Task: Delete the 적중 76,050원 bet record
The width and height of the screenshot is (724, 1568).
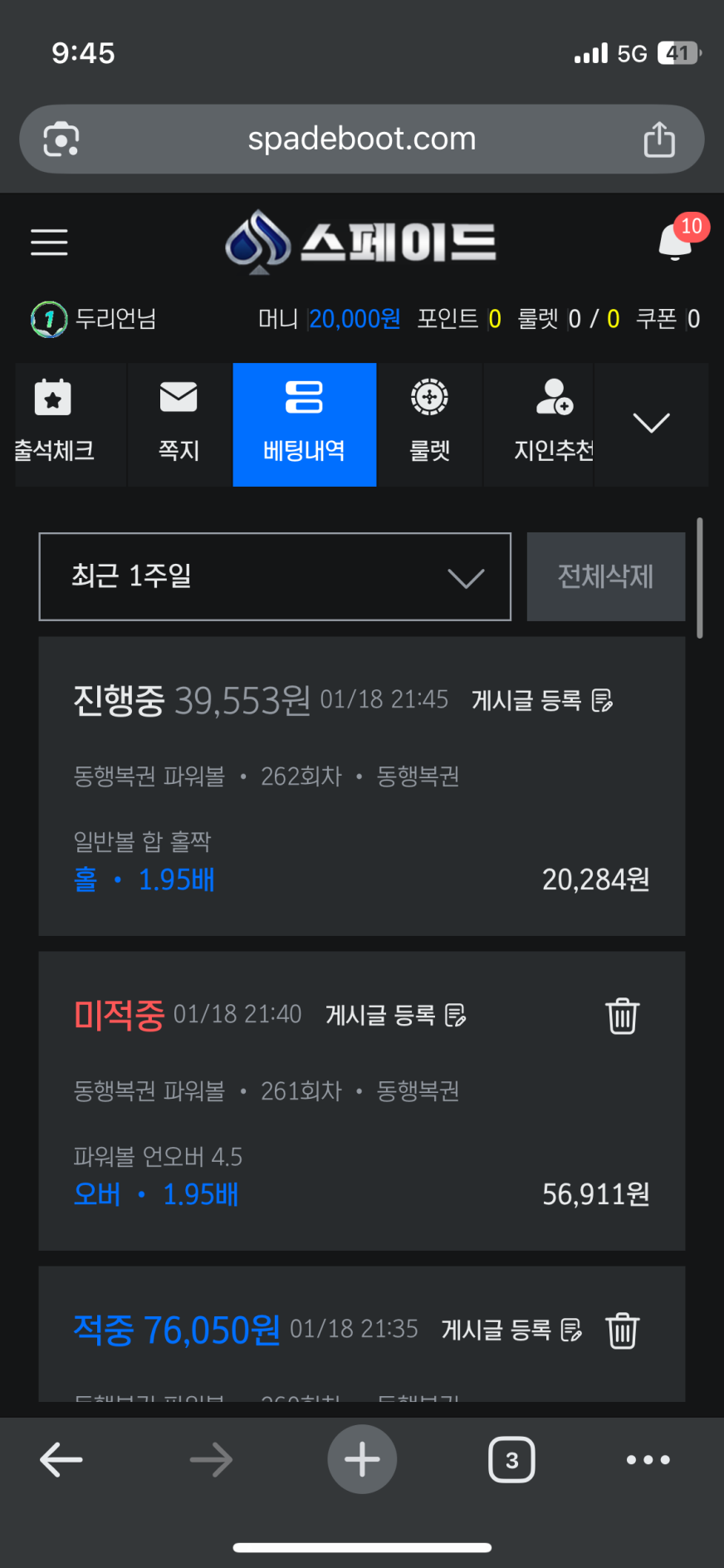Action: point(622,1330)
